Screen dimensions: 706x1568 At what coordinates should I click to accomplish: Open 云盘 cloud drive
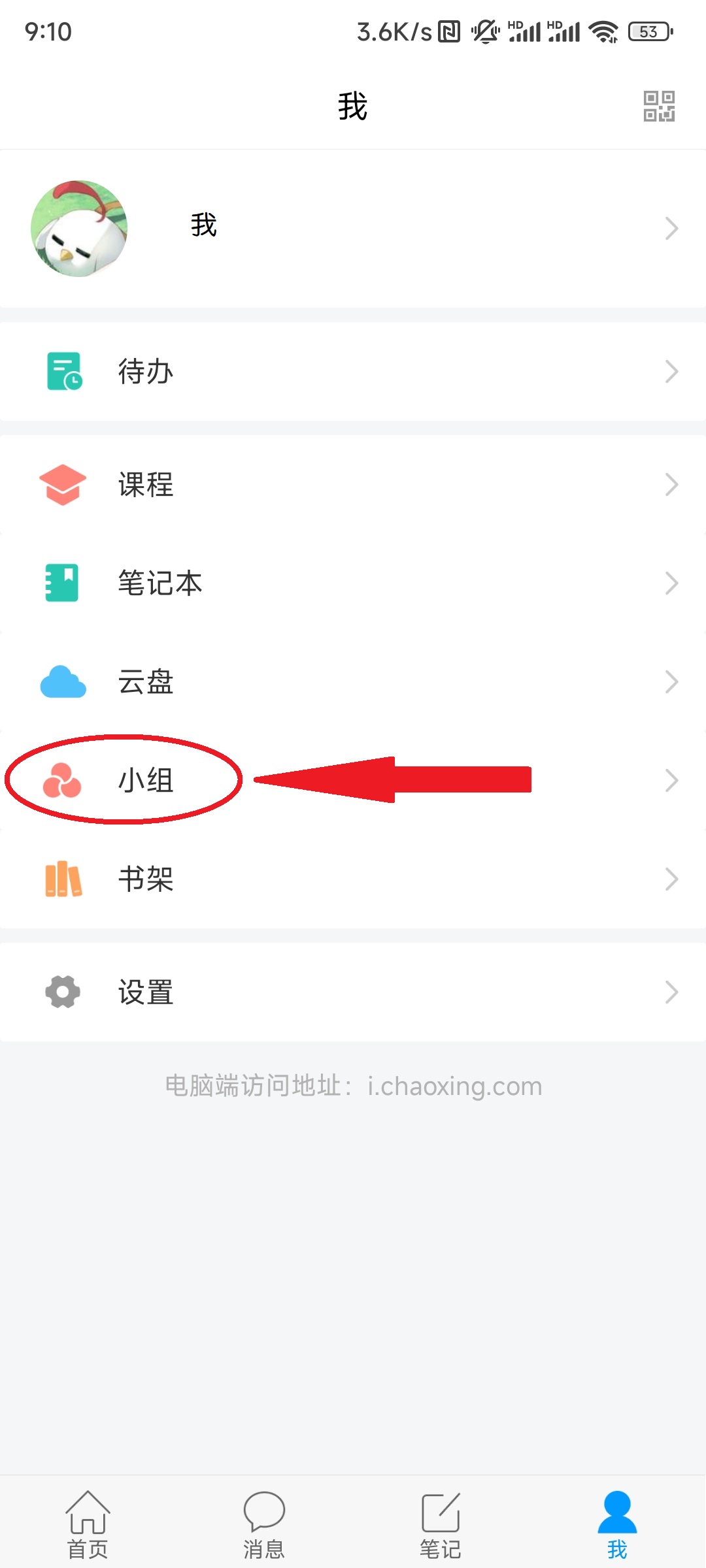[353, 681]
